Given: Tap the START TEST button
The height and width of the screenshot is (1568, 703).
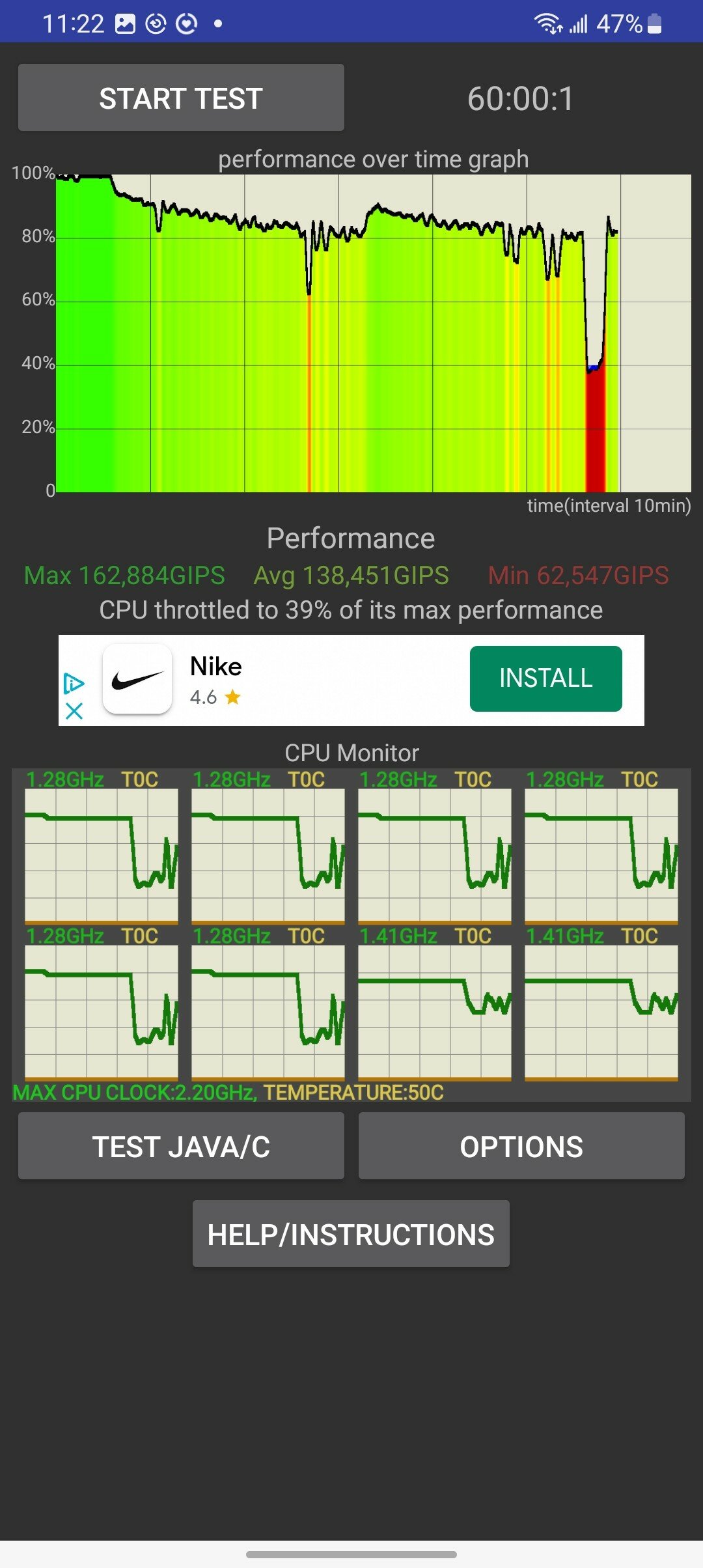Looking at the screenshot, I should (x=181, y=98).
